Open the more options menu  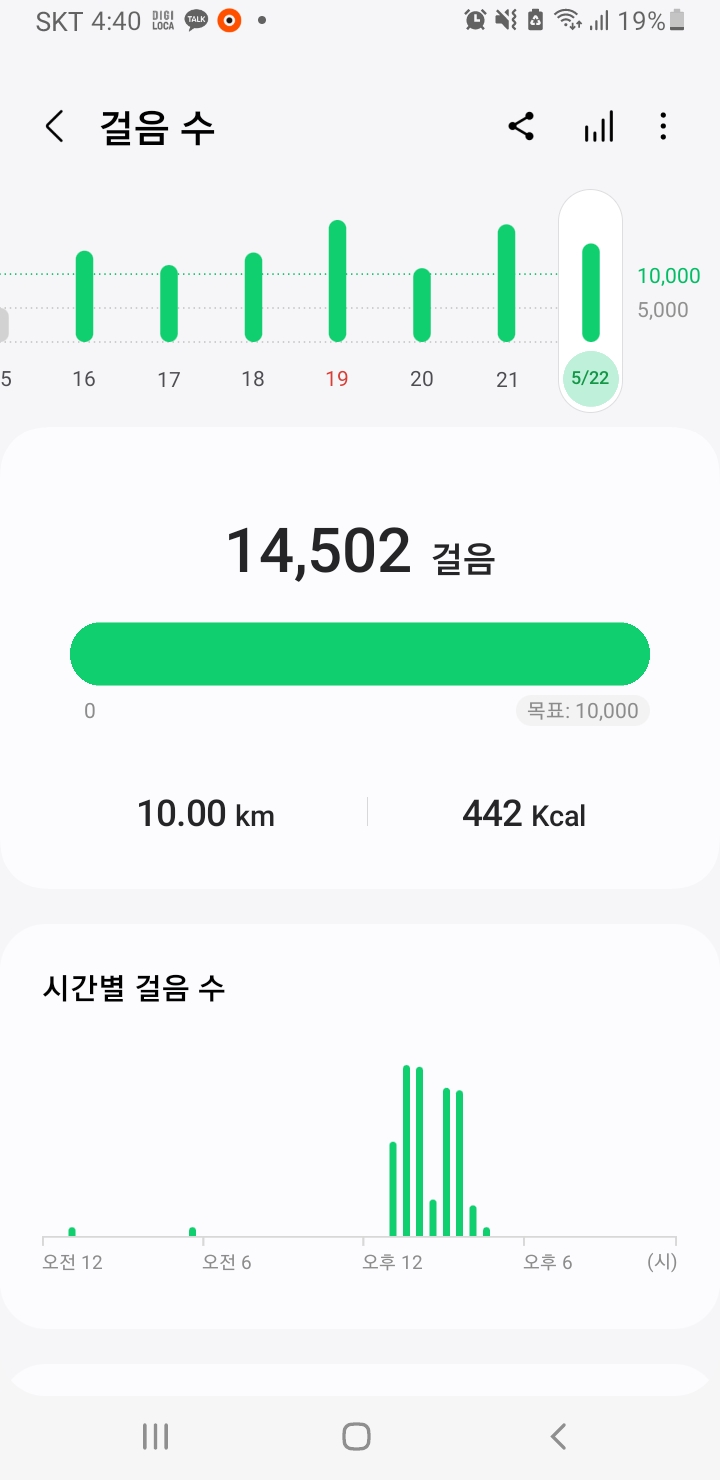663,127
